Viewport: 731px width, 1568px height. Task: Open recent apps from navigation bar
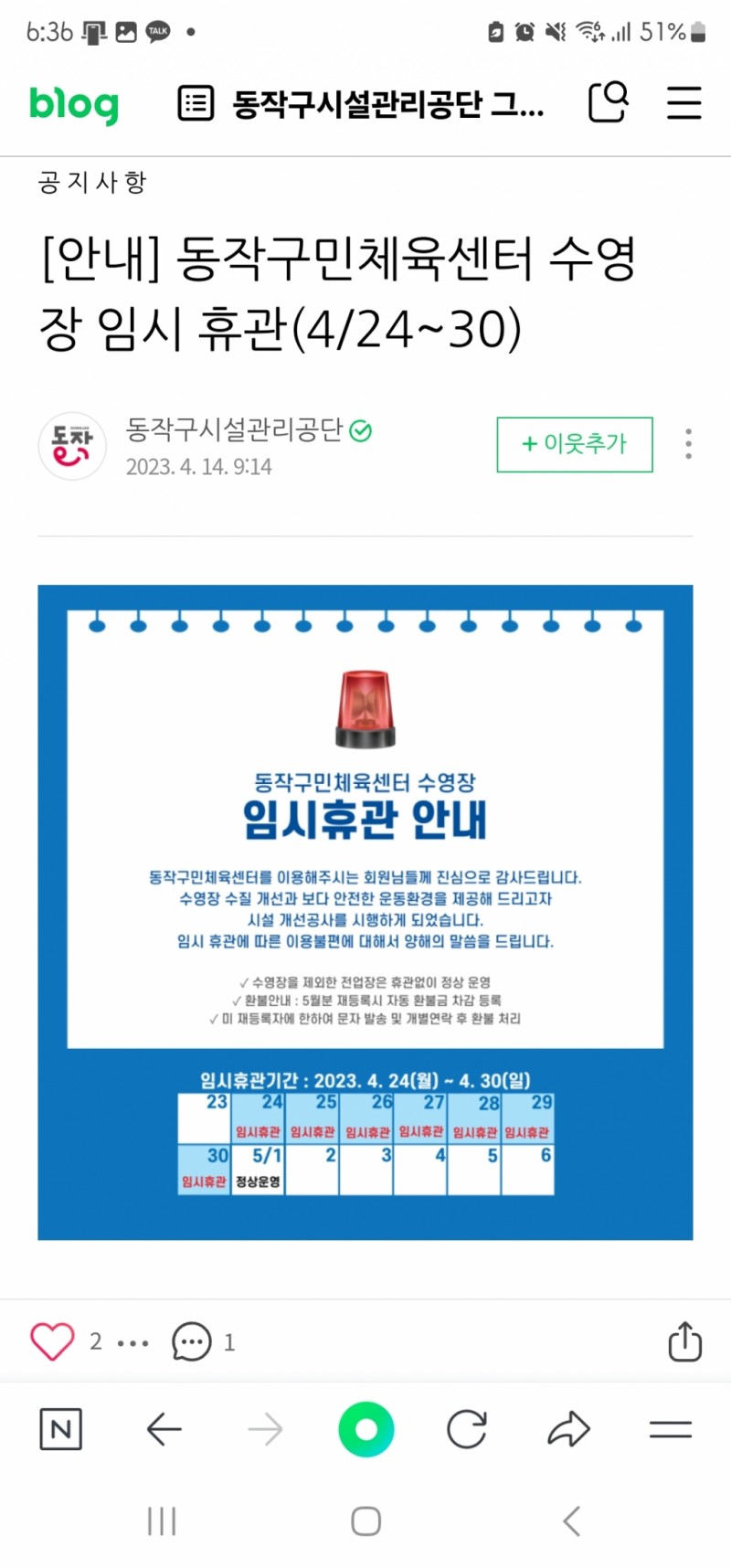[162, 1521]
